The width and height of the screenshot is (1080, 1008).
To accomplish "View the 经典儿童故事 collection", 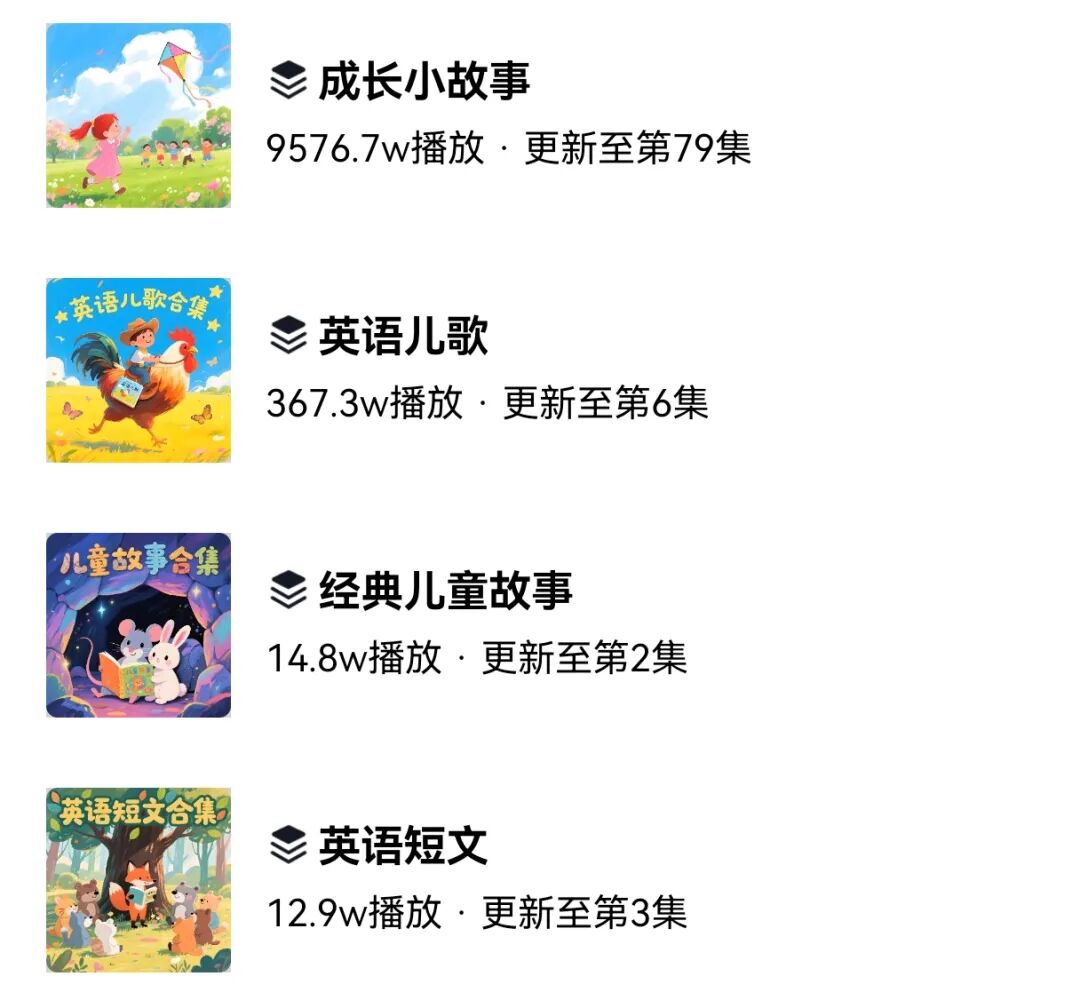I will tap(444, 591).
